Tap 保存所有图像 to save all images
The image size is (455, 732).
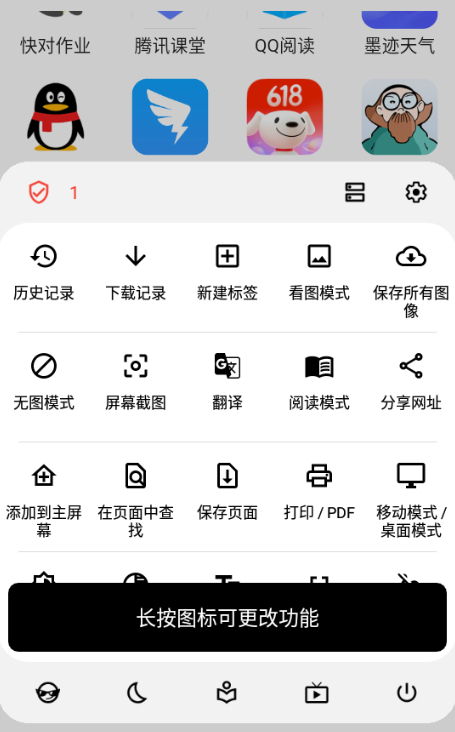pos(411,281)
